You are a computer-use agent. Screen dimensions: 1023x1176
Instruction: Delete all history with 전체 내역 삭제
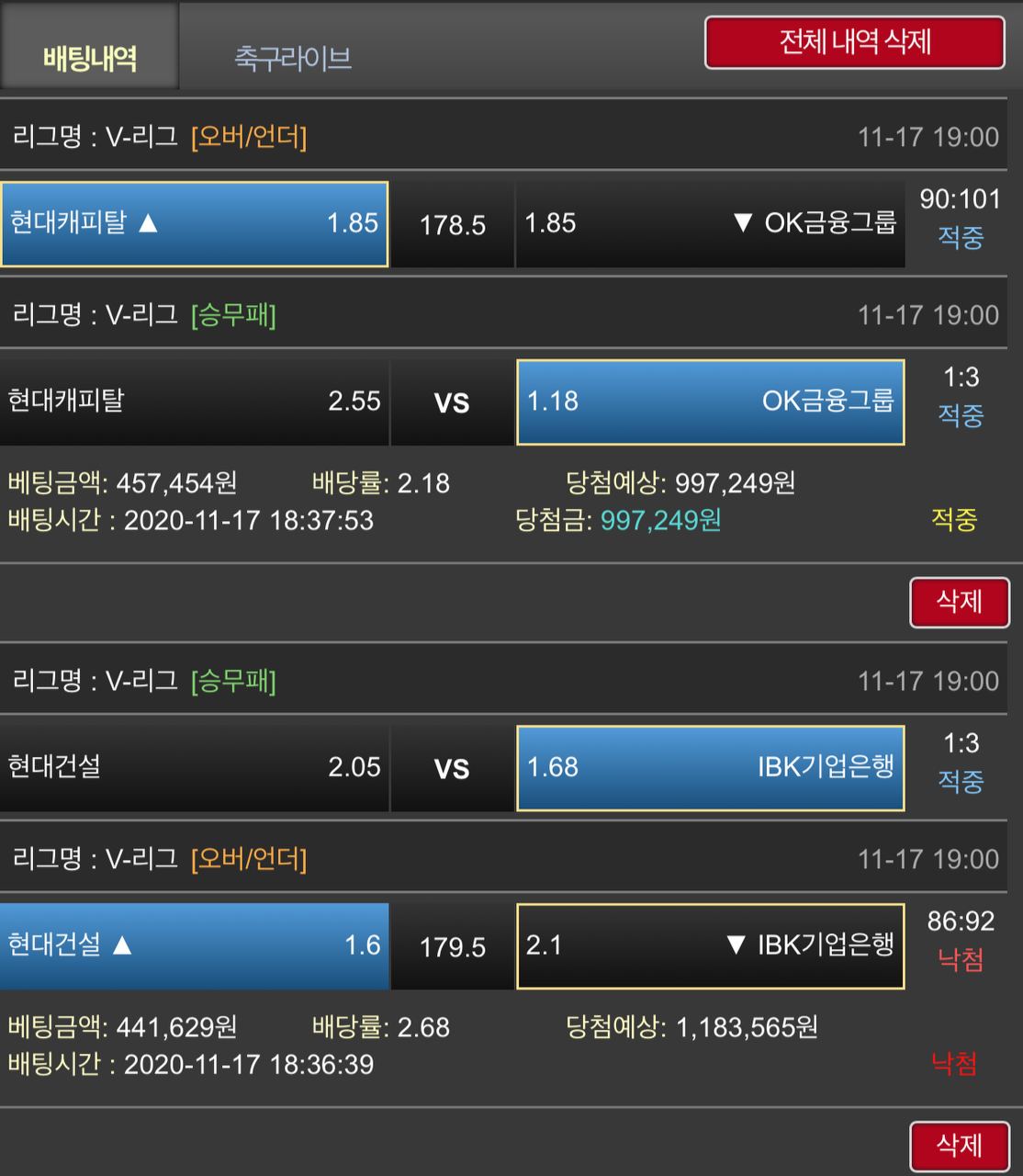(x=854, y=42)
